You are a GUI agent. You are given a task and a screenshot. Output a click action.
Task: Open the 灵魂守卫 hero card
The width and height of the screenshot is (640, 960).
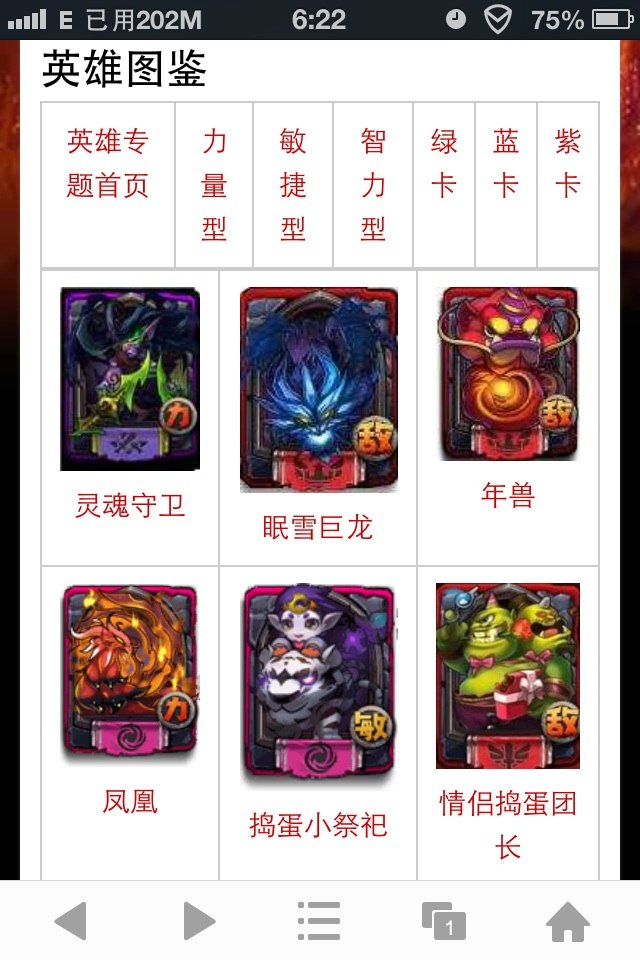click(x=130, y=380)
